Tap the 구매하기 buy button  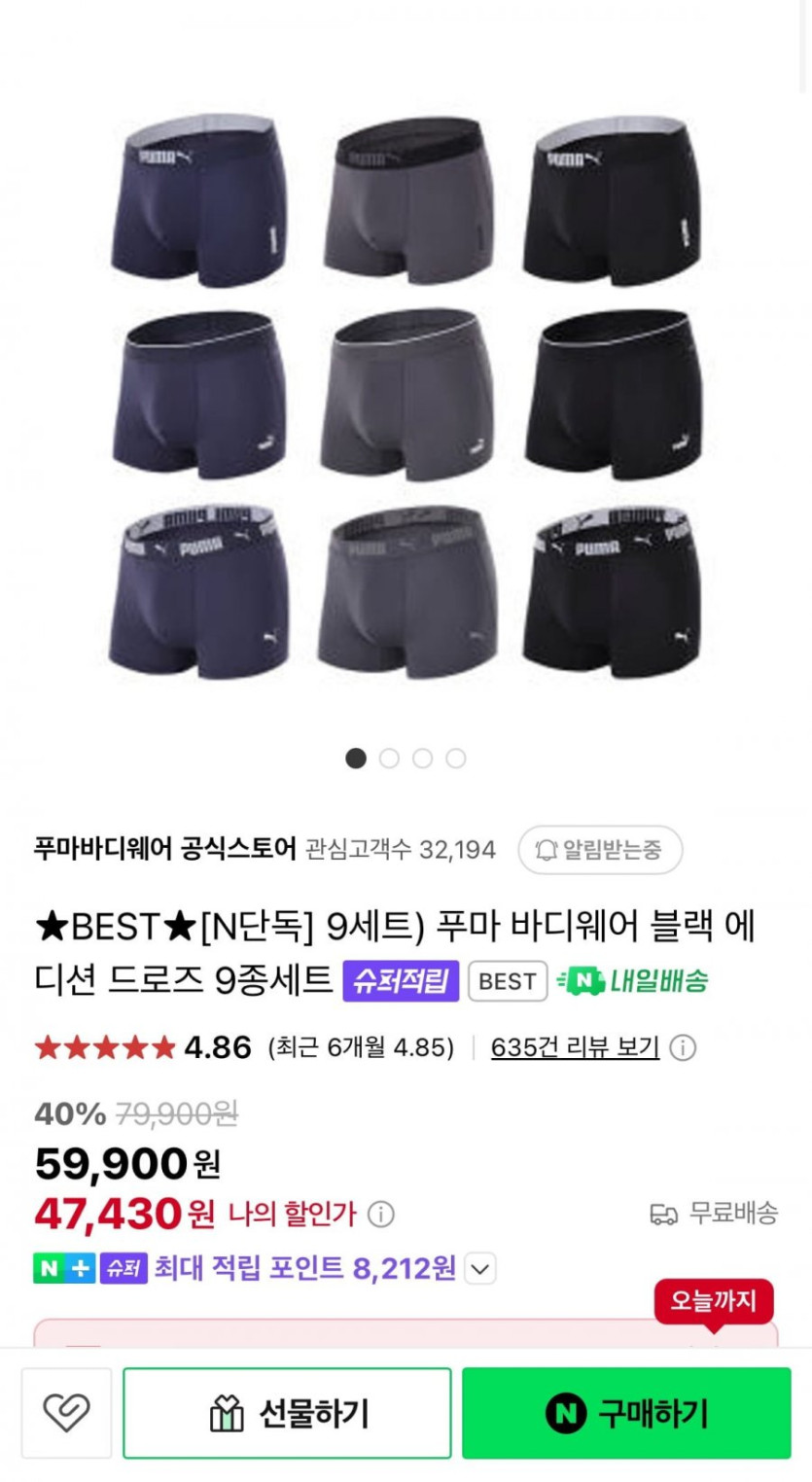(x=626, y=1413)
